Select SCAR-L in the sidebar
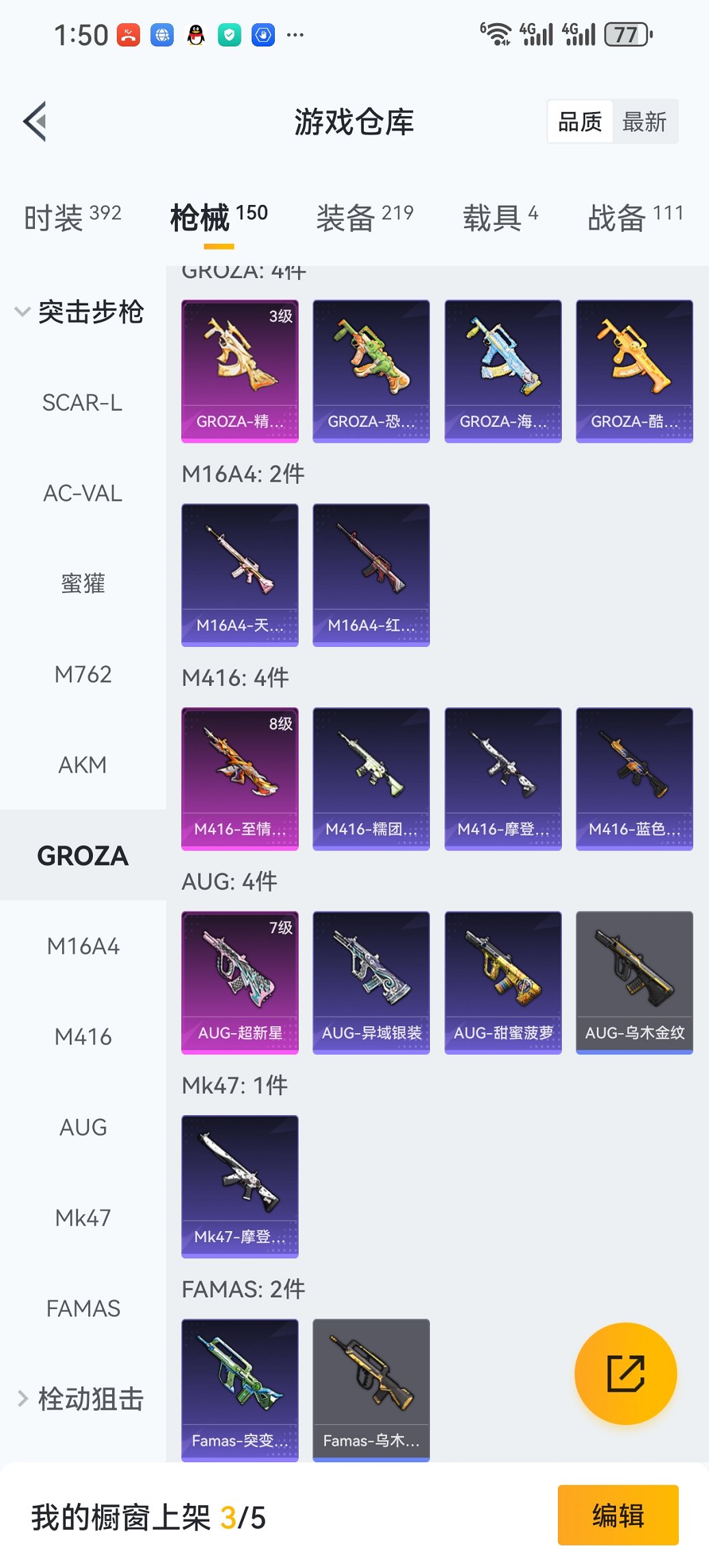709x1568 pixels. (83, 403)
